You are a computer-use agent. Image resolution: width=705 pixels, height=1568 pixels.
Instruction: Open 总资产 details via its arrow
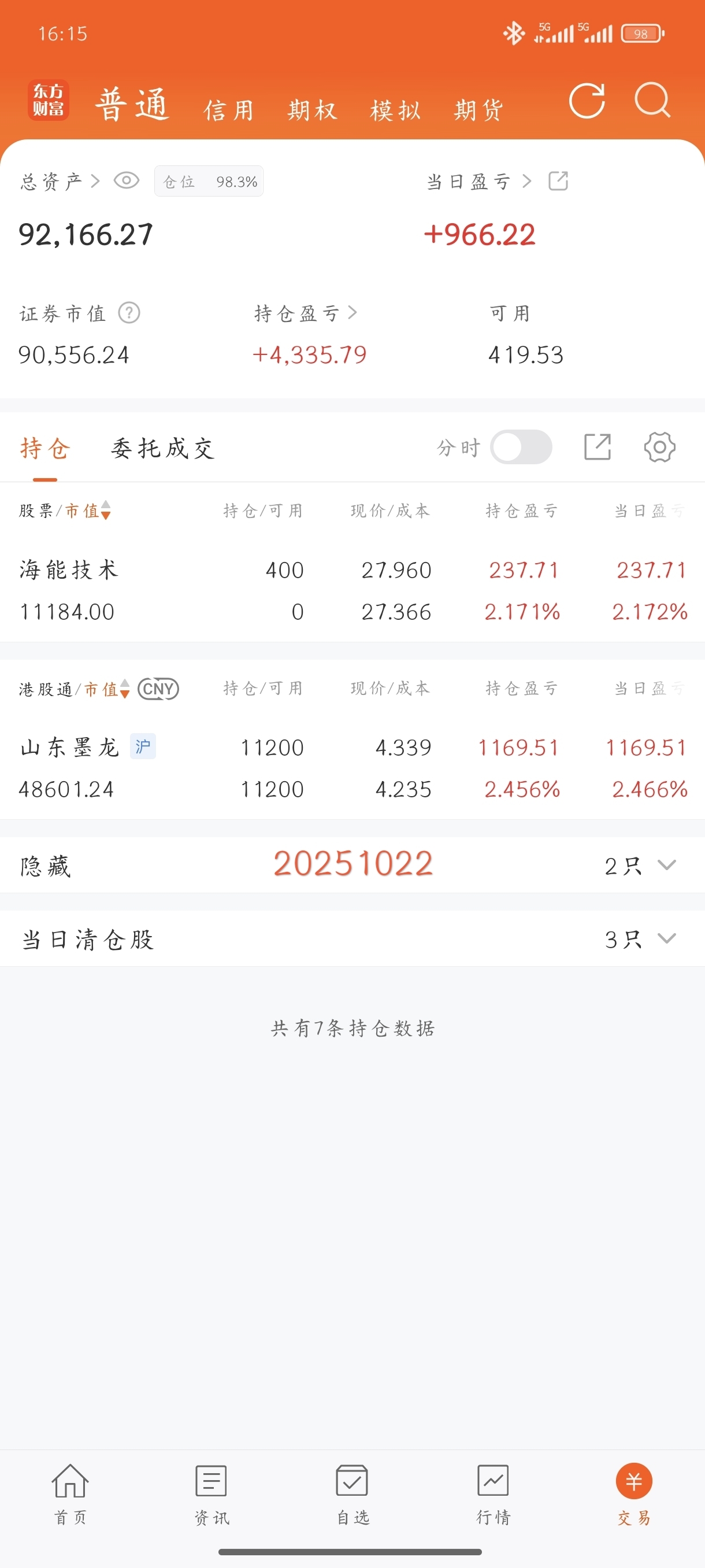coord(95,181)
